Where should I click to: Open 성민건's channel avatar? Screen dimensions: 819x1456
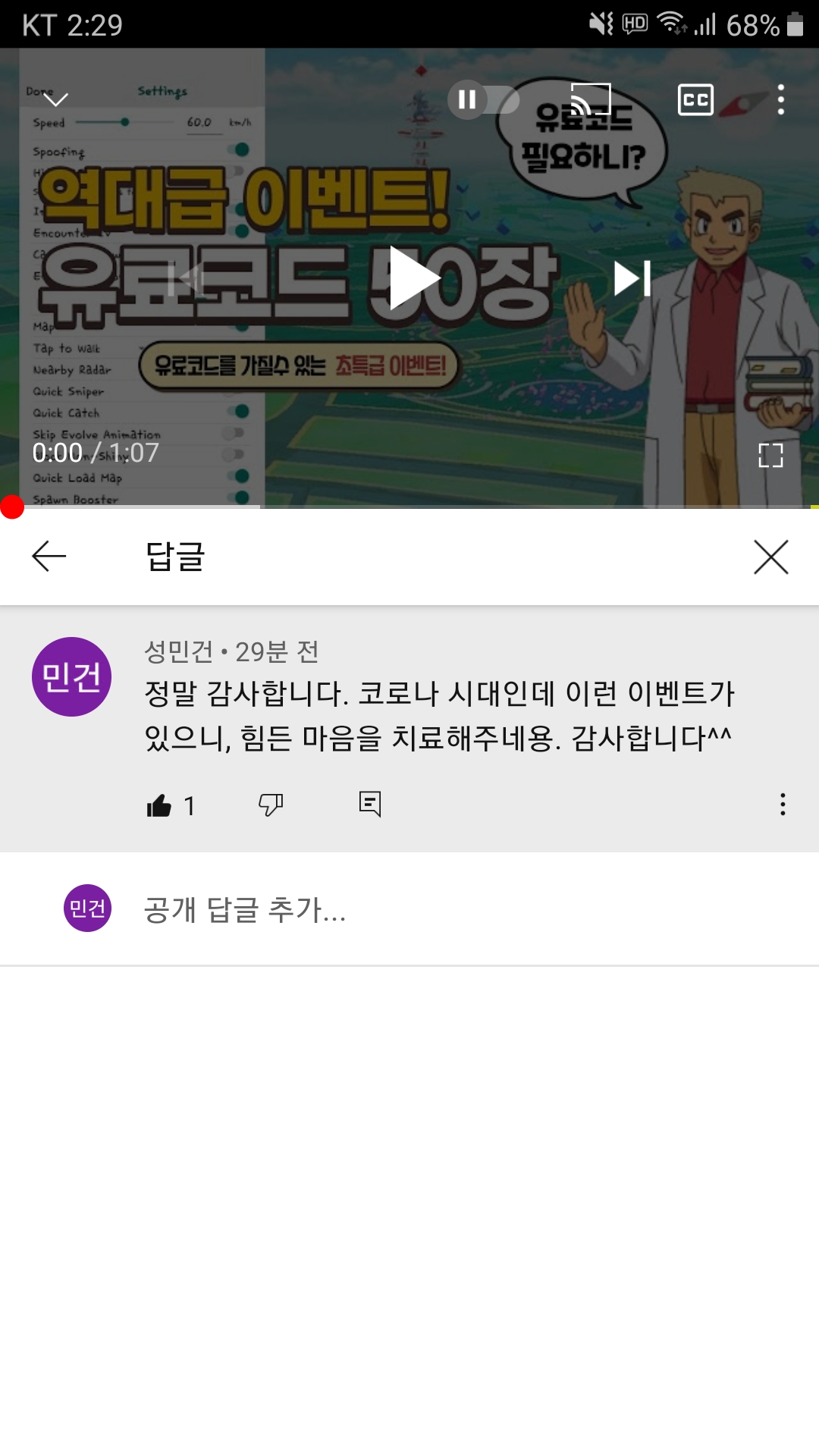point(71,676)
